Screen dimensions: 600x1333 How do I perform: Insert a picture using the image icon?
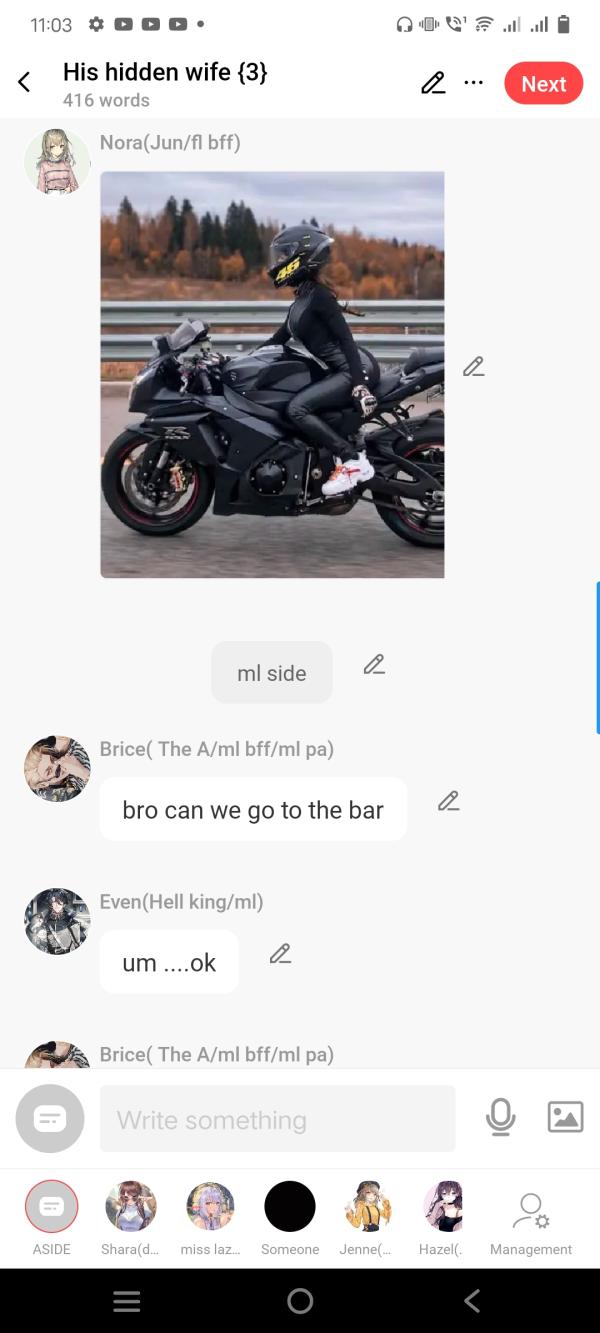click(x=565, y=1117)
